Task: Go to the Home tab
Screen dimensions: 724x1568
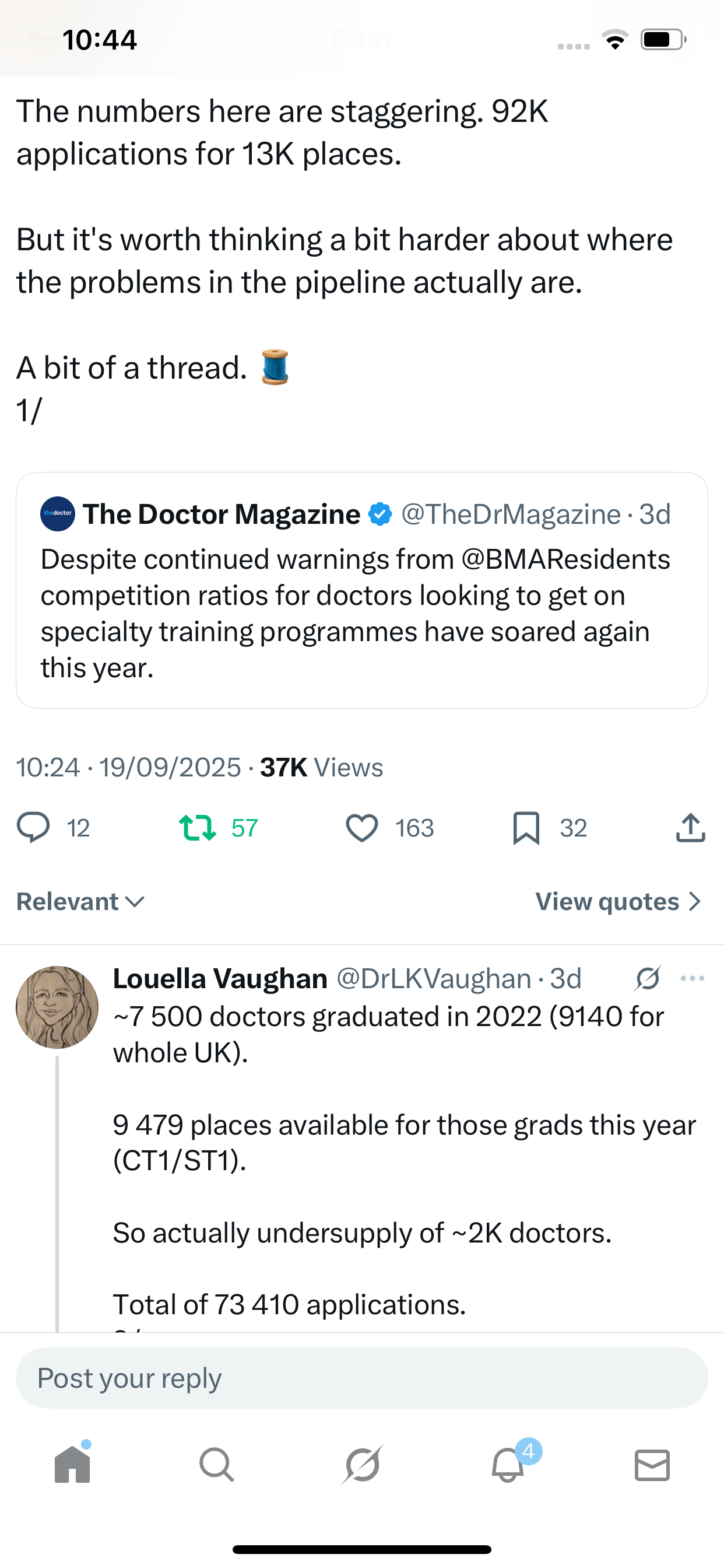Action: (72, 1465)
